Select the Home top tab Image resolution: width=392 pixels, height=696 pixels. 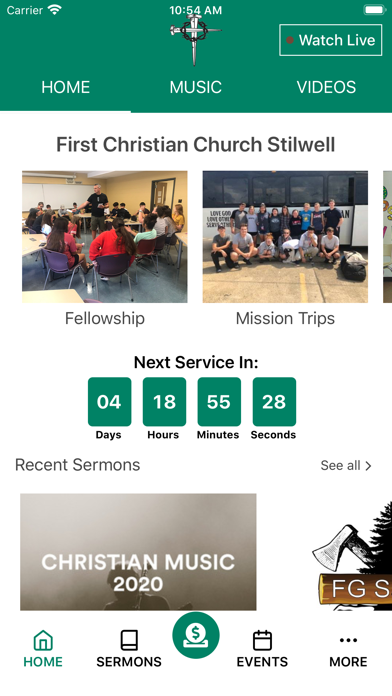coord(66,87)
